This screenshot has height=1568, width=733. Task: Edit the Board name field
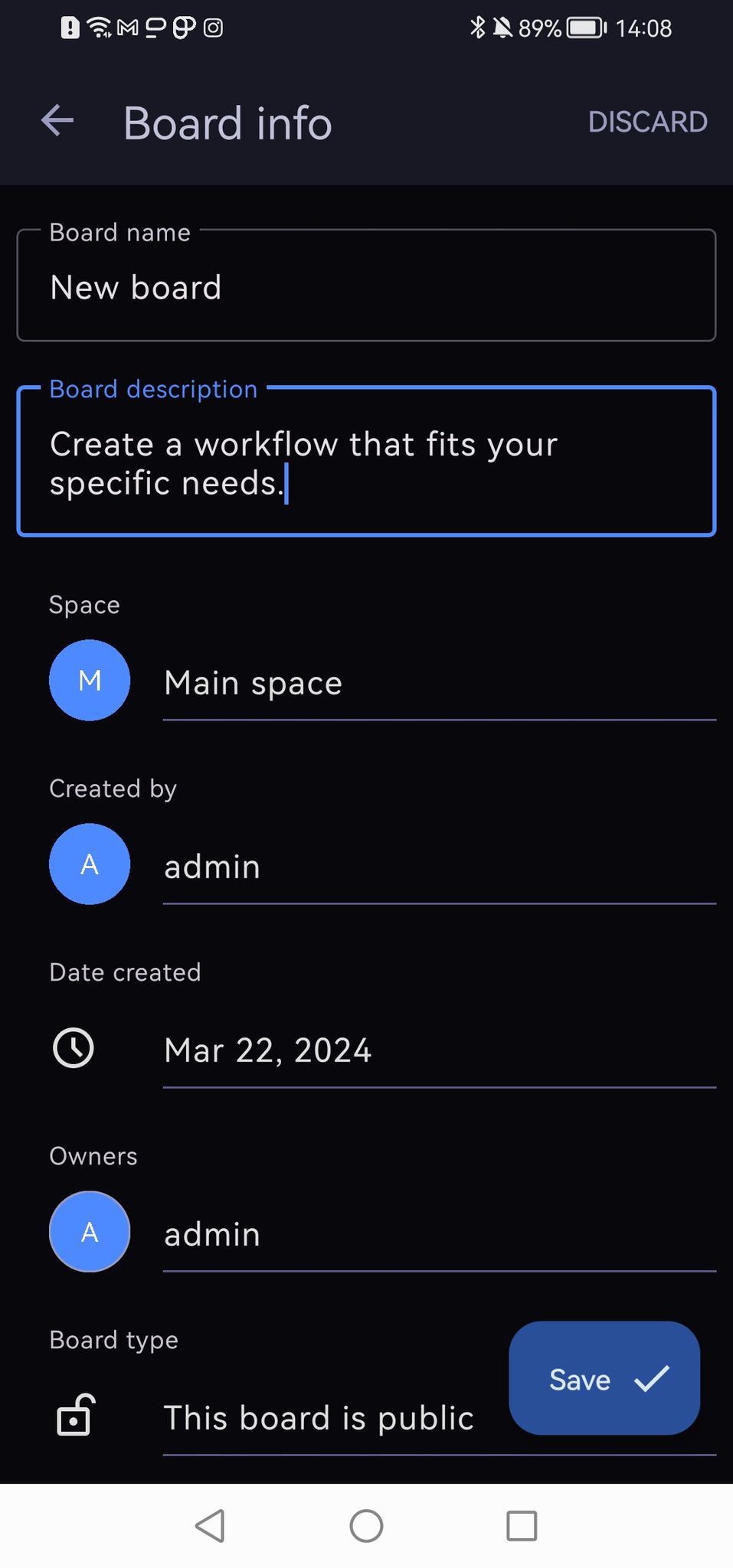[365, 288]
